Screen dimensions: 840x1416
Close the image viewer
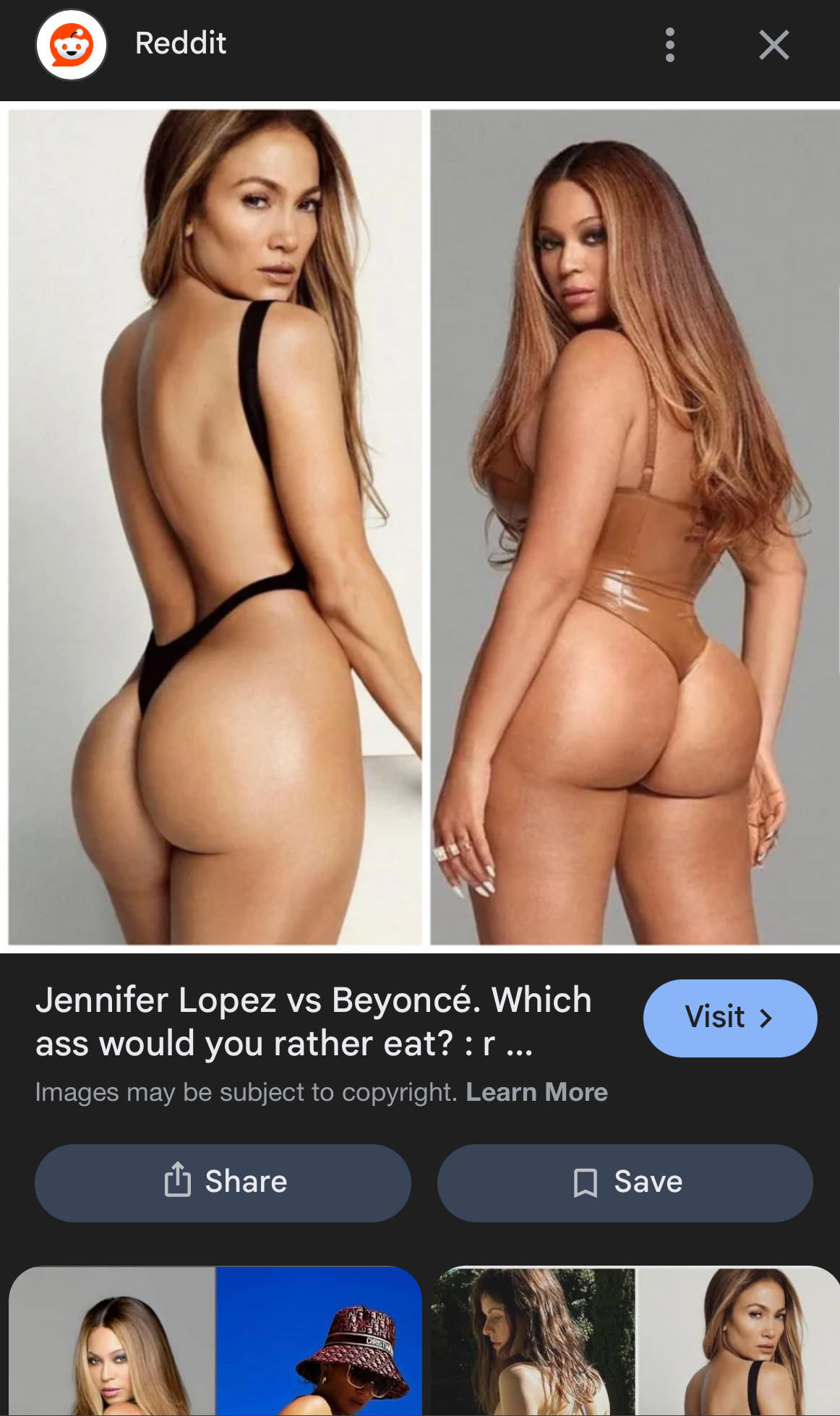pyautogui.click(x=773, y=45)
